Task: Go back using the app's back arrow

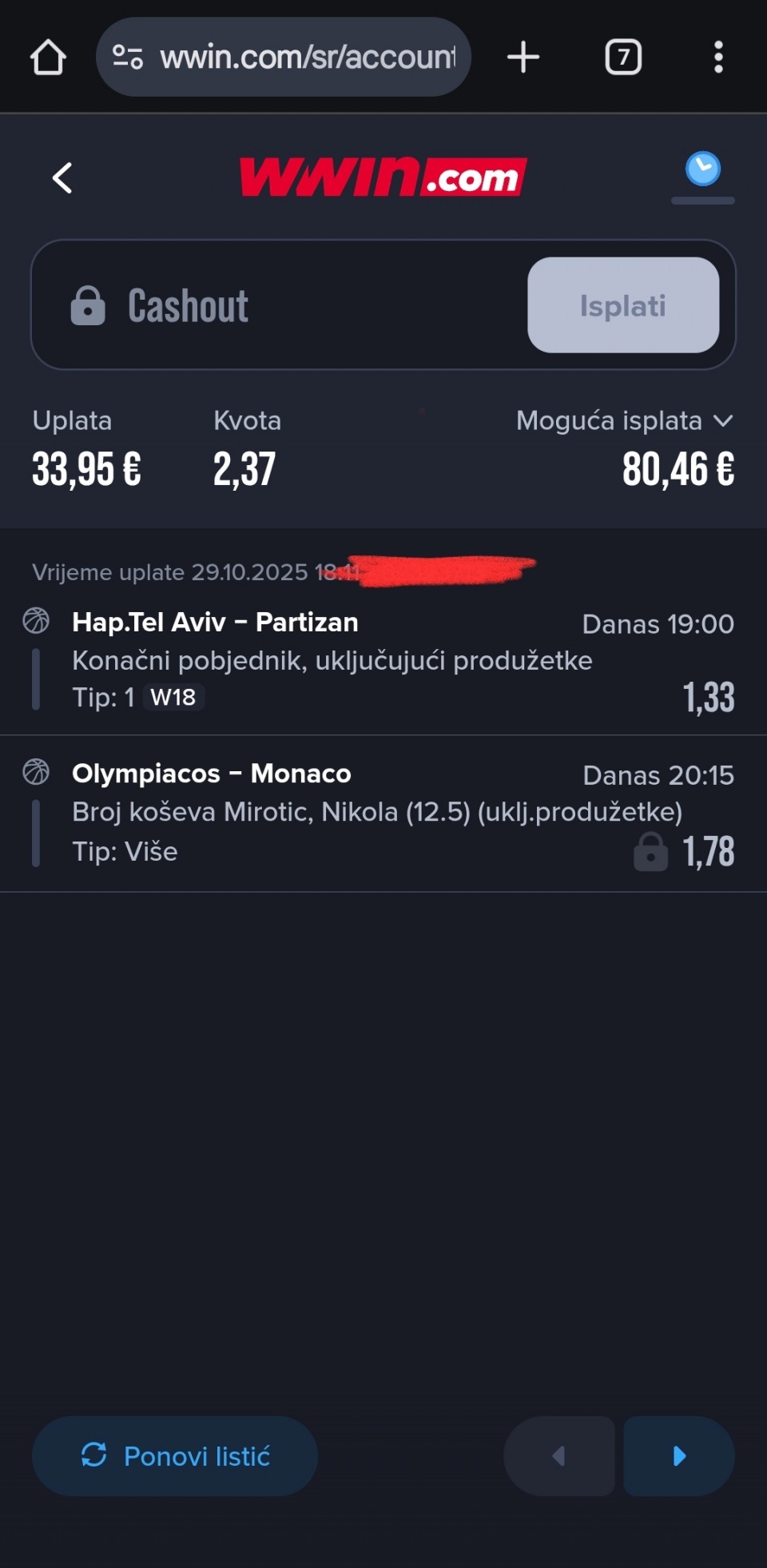Action: [x=62, y=177]
